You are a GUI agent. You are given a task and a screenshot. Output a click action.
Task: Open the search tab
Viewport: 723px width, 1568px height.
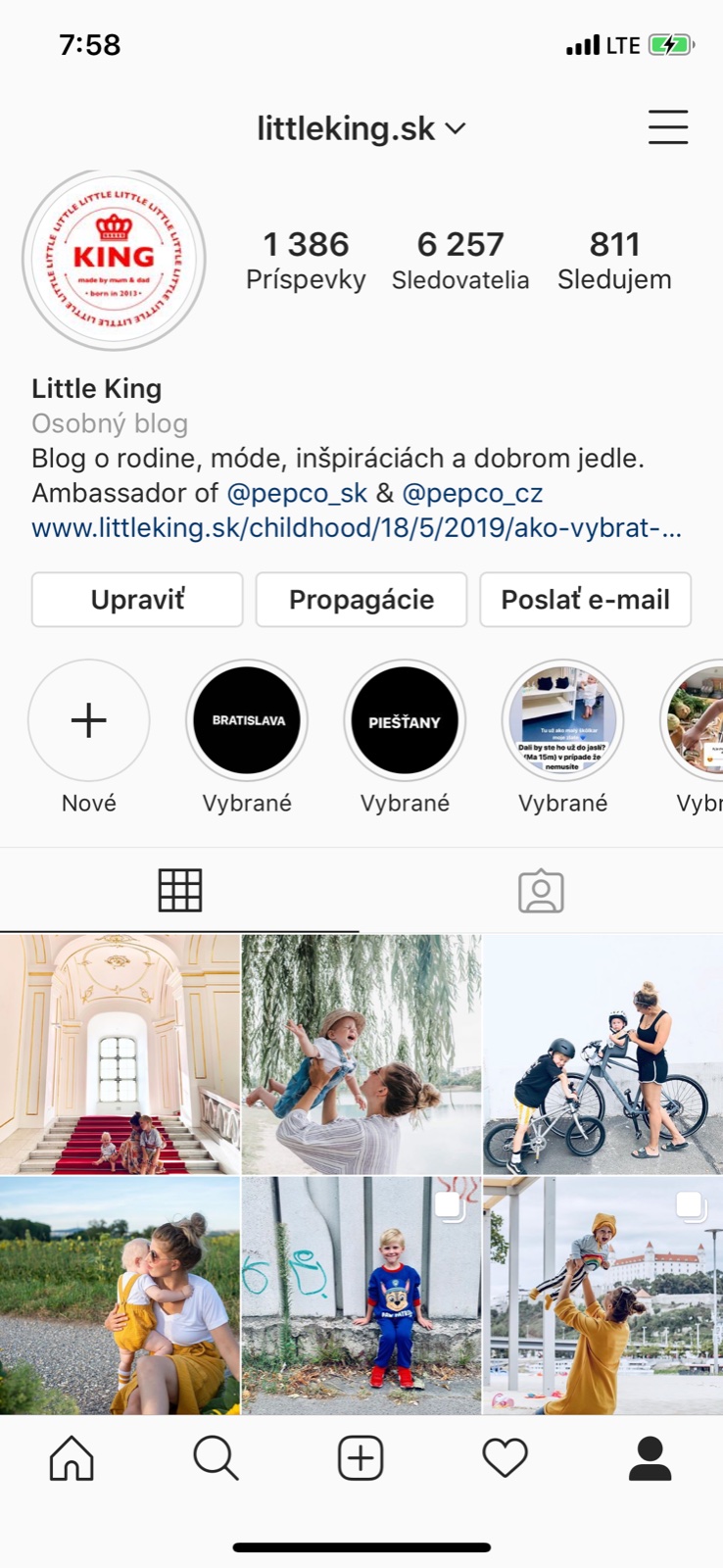click(x=216, y=1458)
